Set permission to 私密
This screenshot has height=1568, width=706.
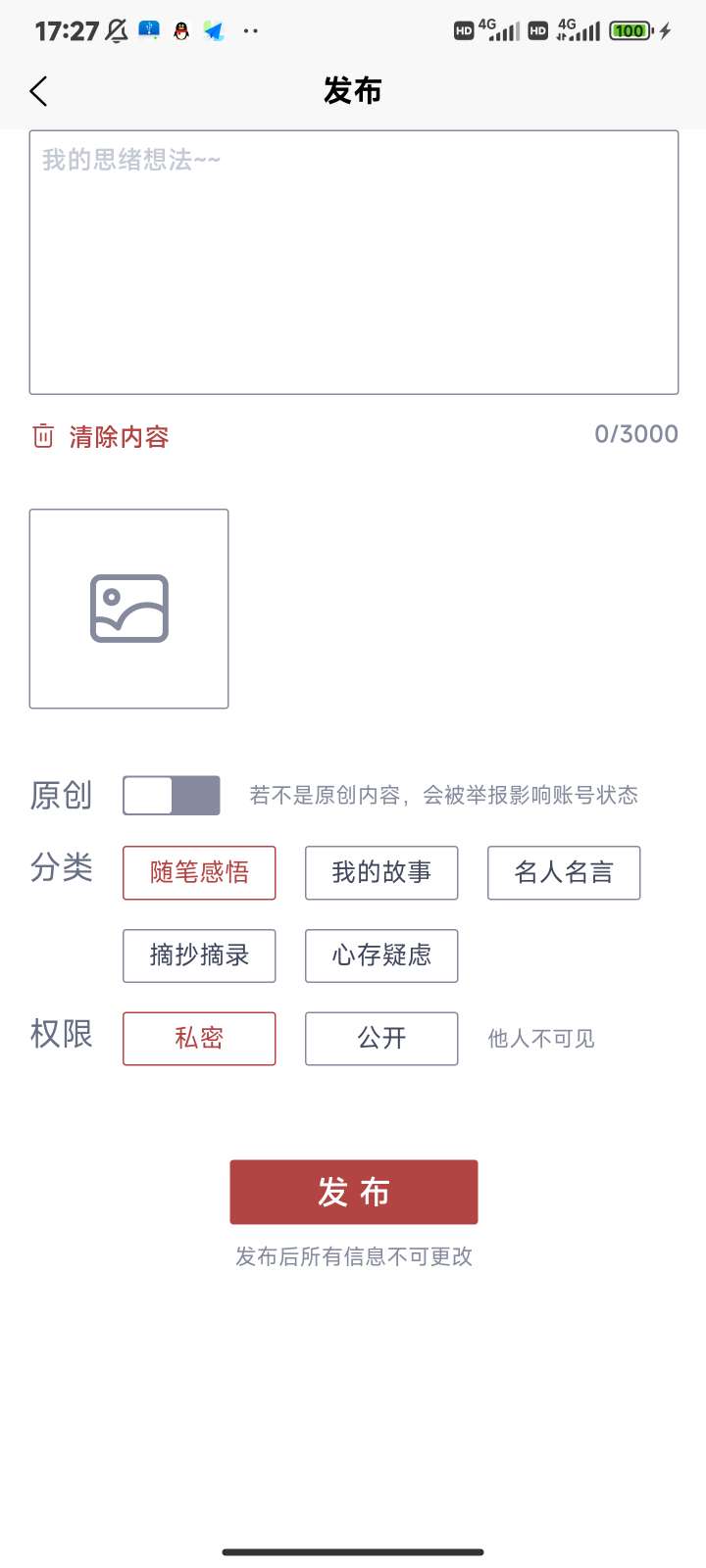click(199, 1039)
